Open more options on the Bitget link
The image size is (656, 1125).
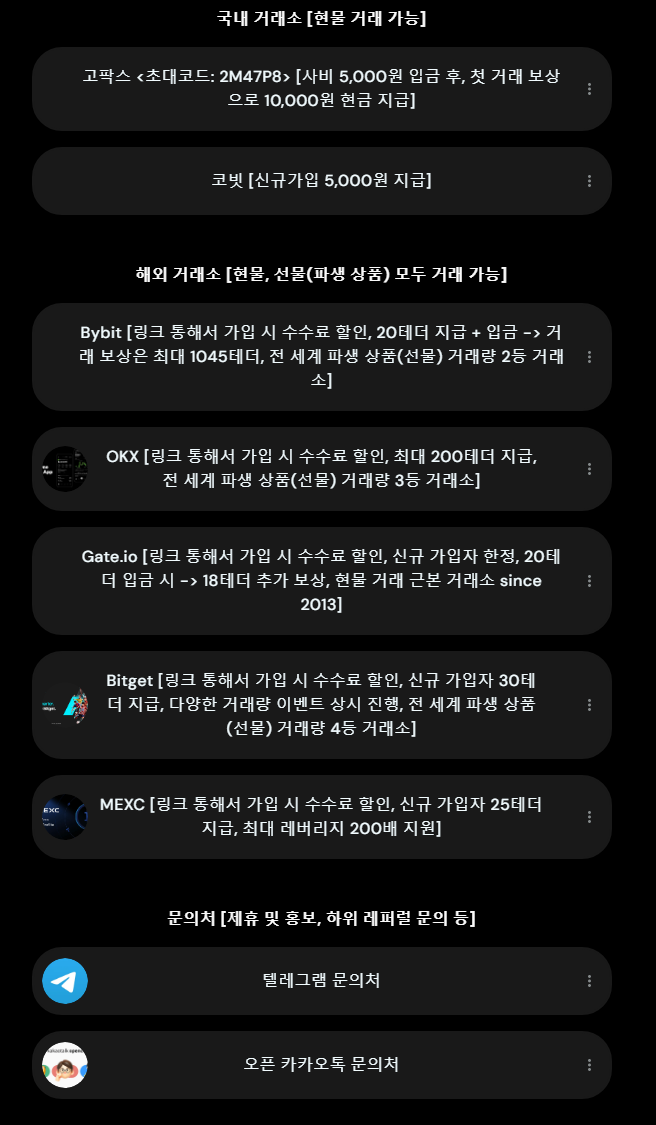(x=589, y=705)
